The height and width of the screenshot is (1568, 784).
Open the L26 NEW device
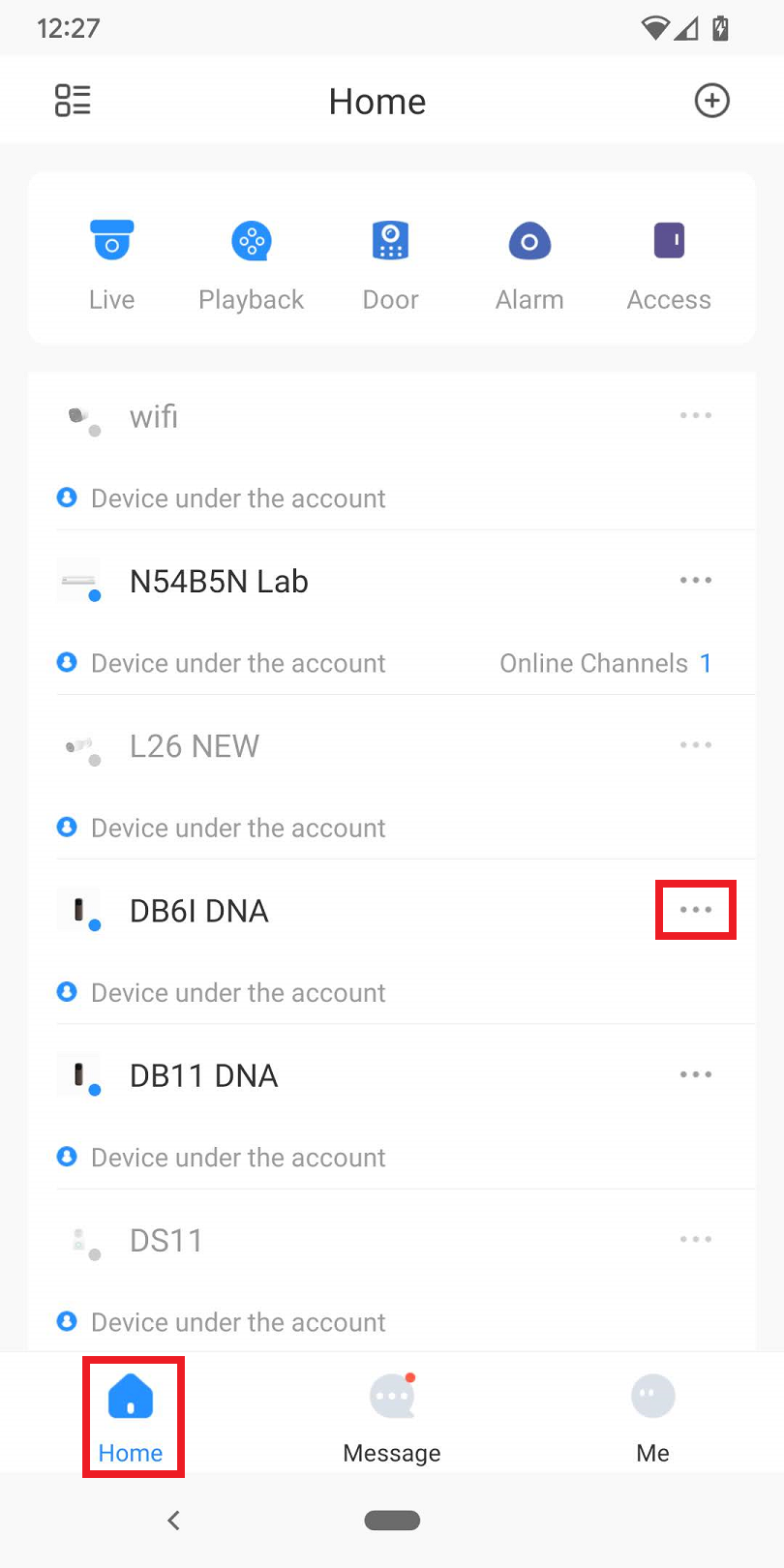coord(195,746)
